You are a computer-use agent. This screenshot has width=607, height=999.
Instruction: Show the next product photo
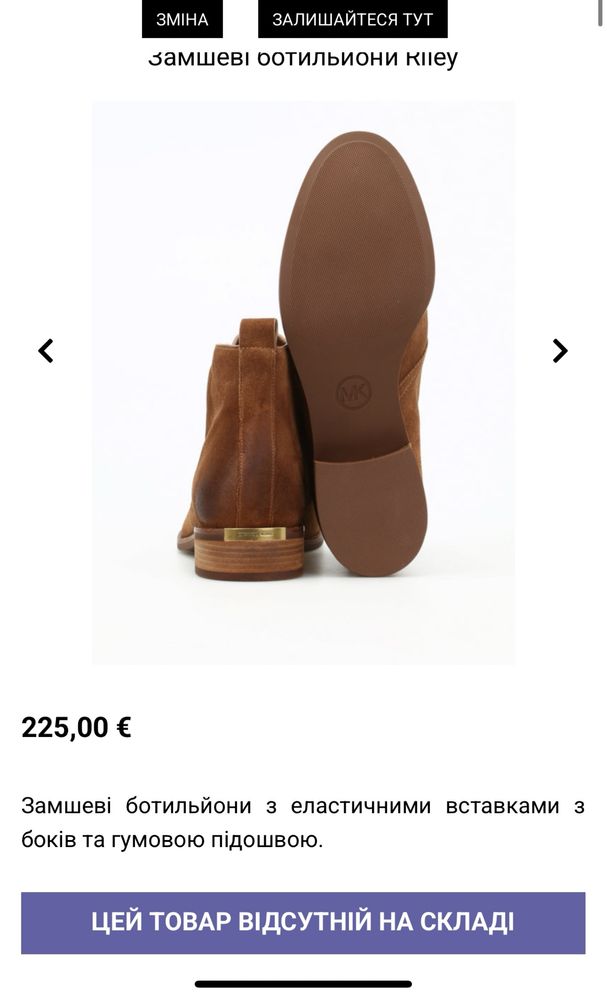click(560, 351)
